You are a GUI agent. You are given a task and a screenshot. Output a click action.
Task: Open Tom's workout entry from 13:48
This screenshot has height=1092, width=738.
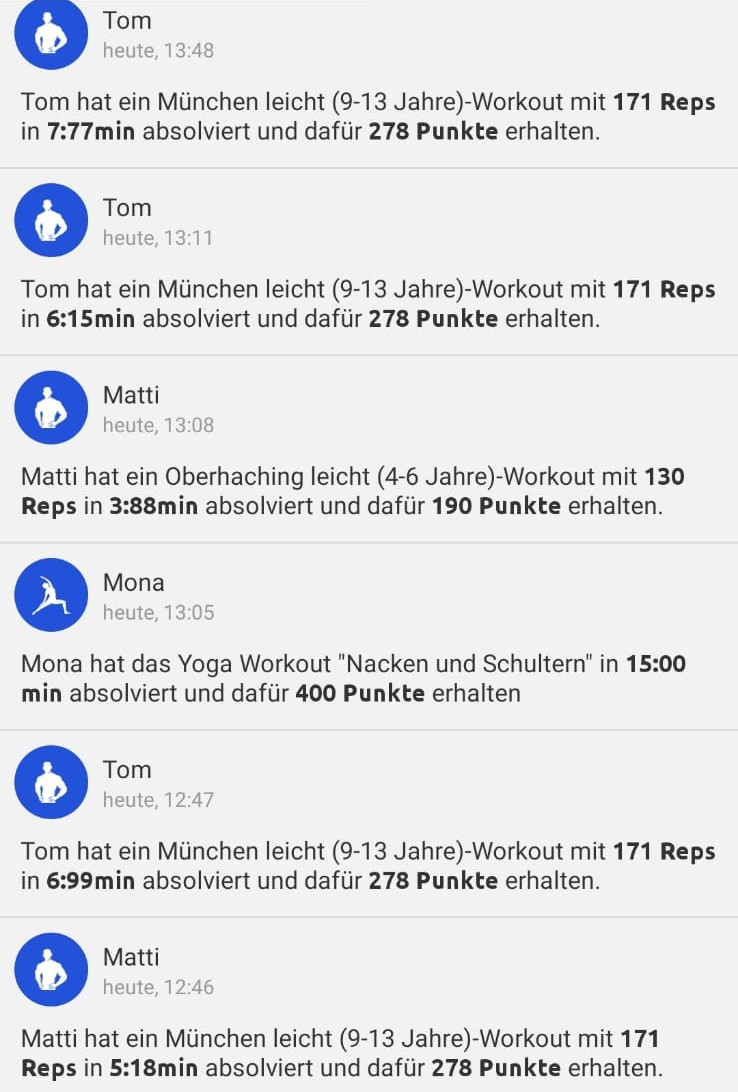pyautogui.click(x=368, y=116)
